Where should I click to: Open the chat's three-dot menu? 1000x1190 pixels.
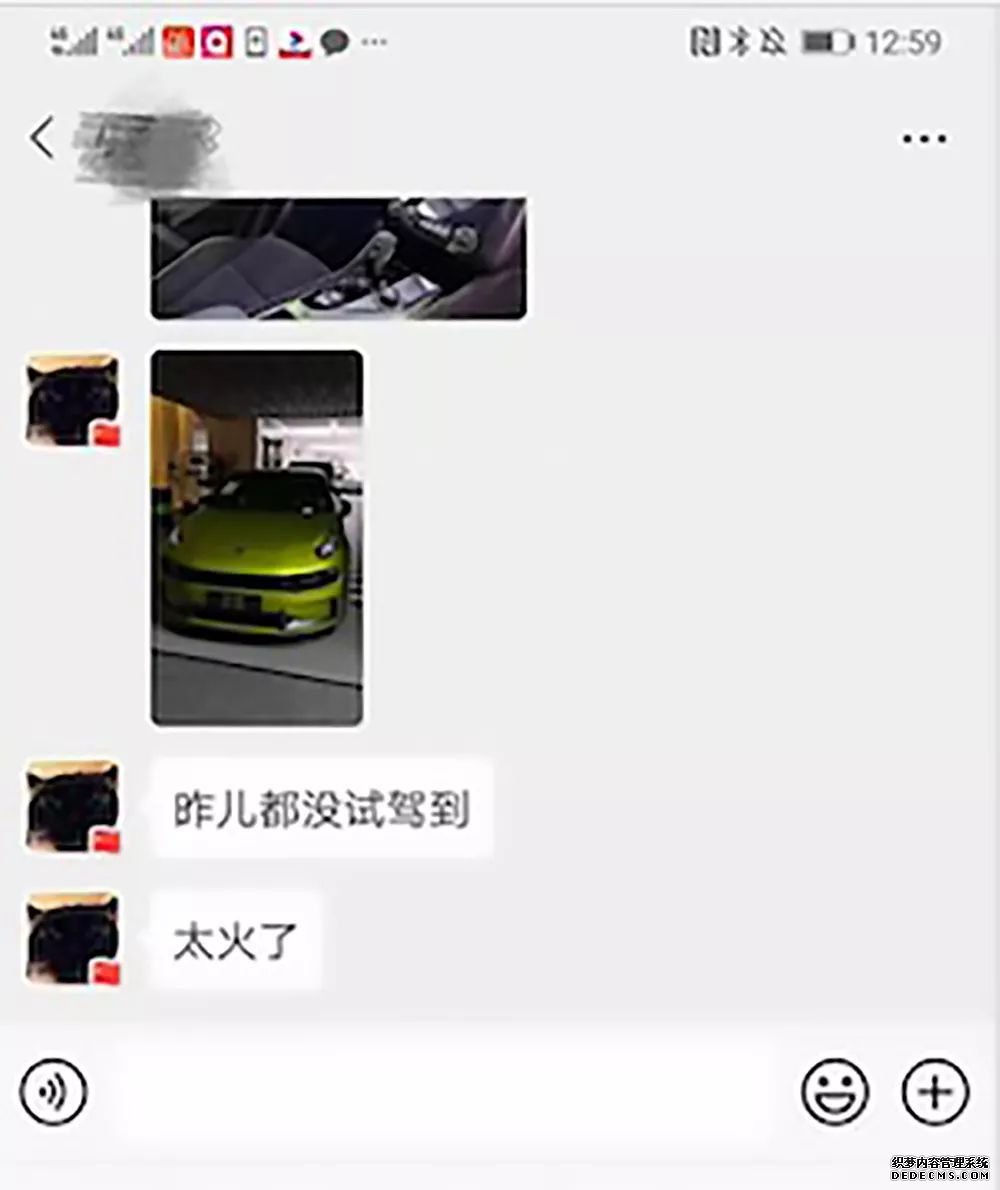[x=923, y=139]
